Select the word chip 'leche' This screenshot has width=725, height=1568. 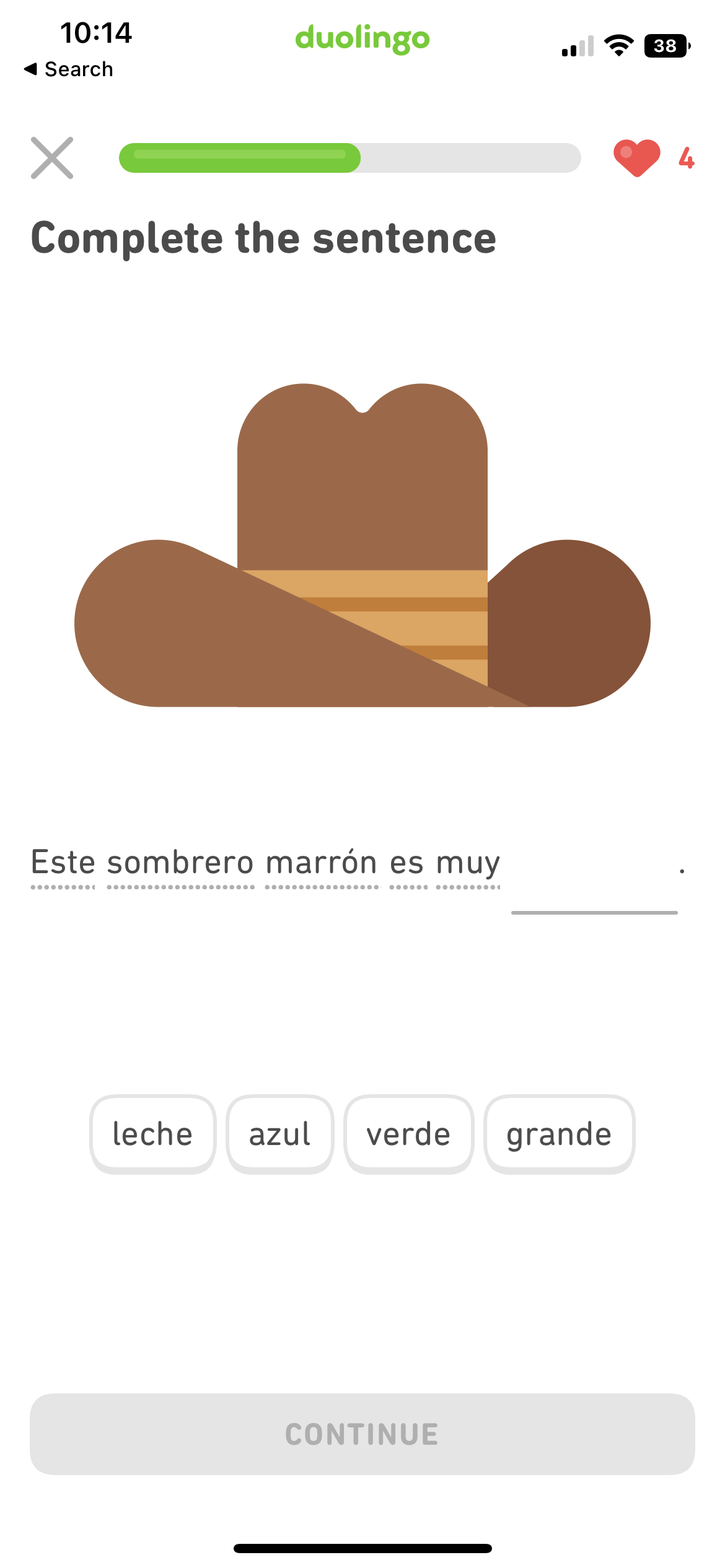tap(152, 1134)
